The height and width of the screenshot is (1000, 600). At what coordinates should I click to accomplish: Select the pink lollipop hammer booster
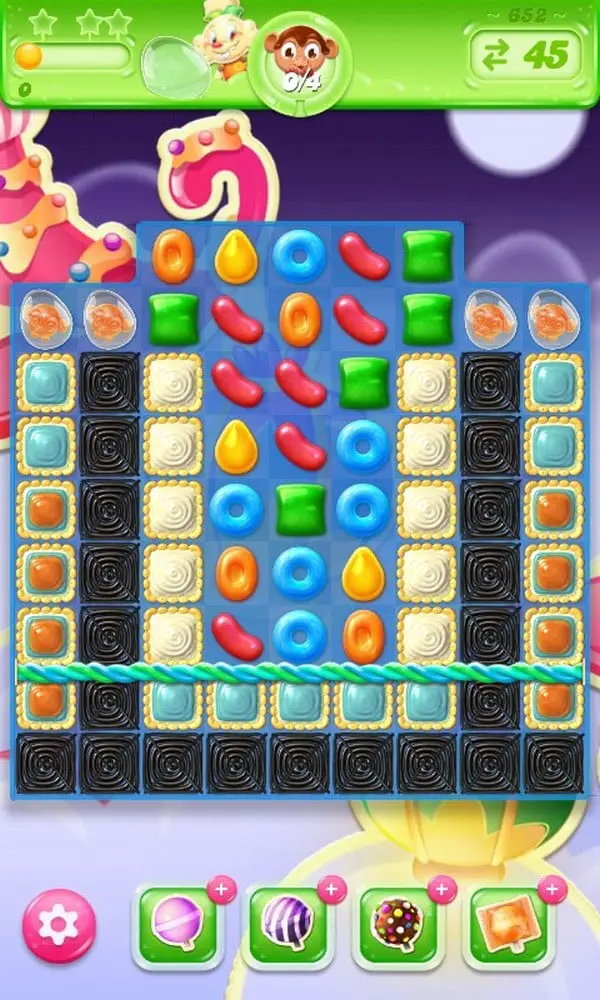point(178,923)
